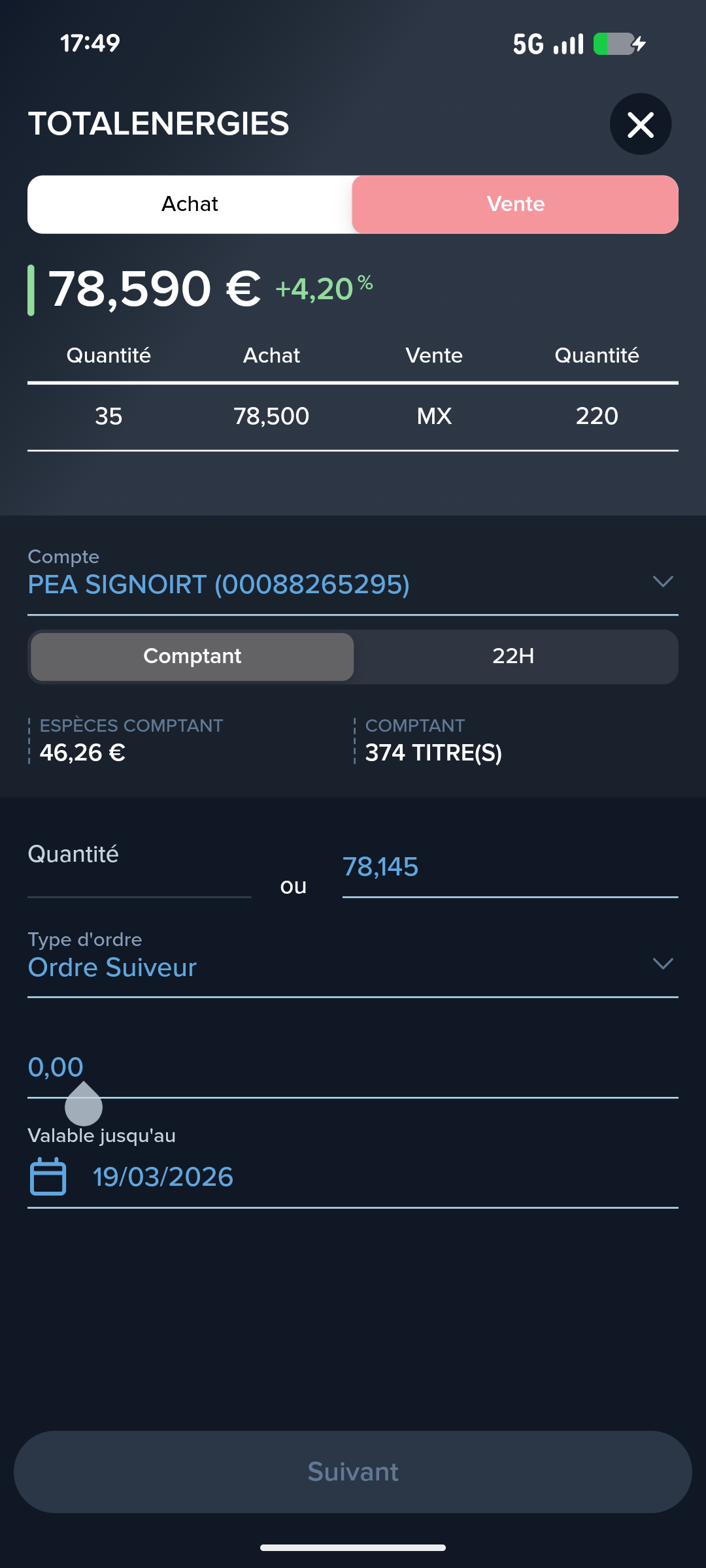Open the Type d'ordre dropdown
Viewport: 706px width, 1568px height.
click(352, 966)
